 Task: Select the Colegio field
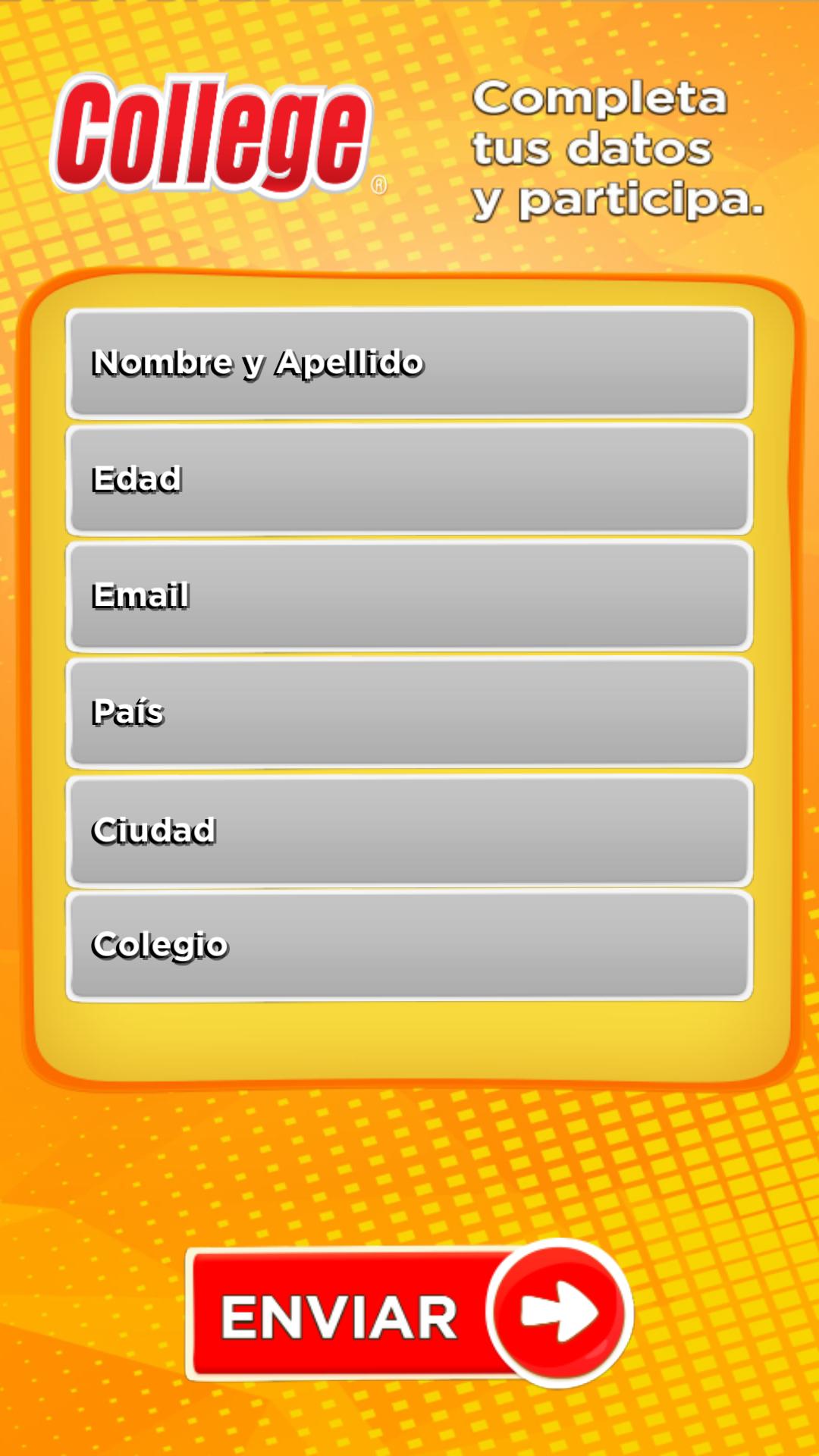(x=409, y=946)
